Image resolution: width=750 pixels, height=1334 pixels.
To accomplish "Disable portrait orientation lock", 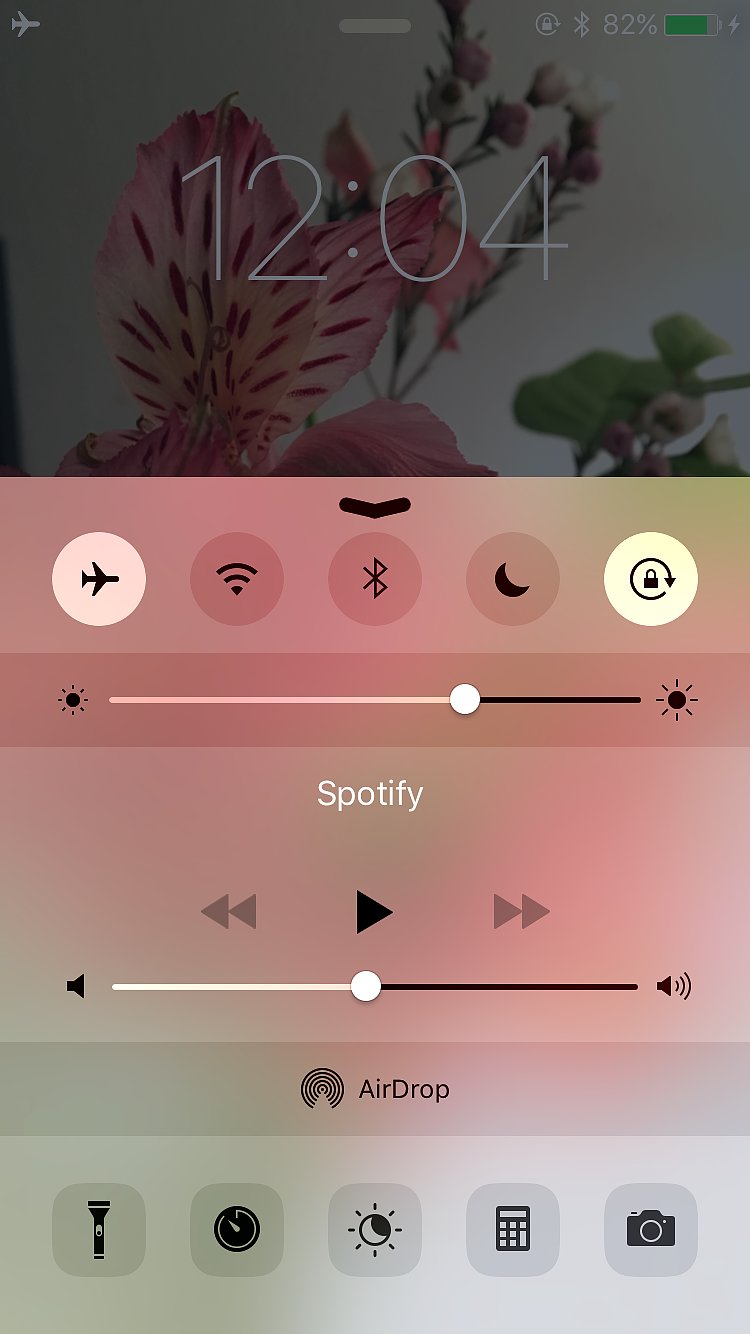I will pyautogui.click(x=651, y=579).
